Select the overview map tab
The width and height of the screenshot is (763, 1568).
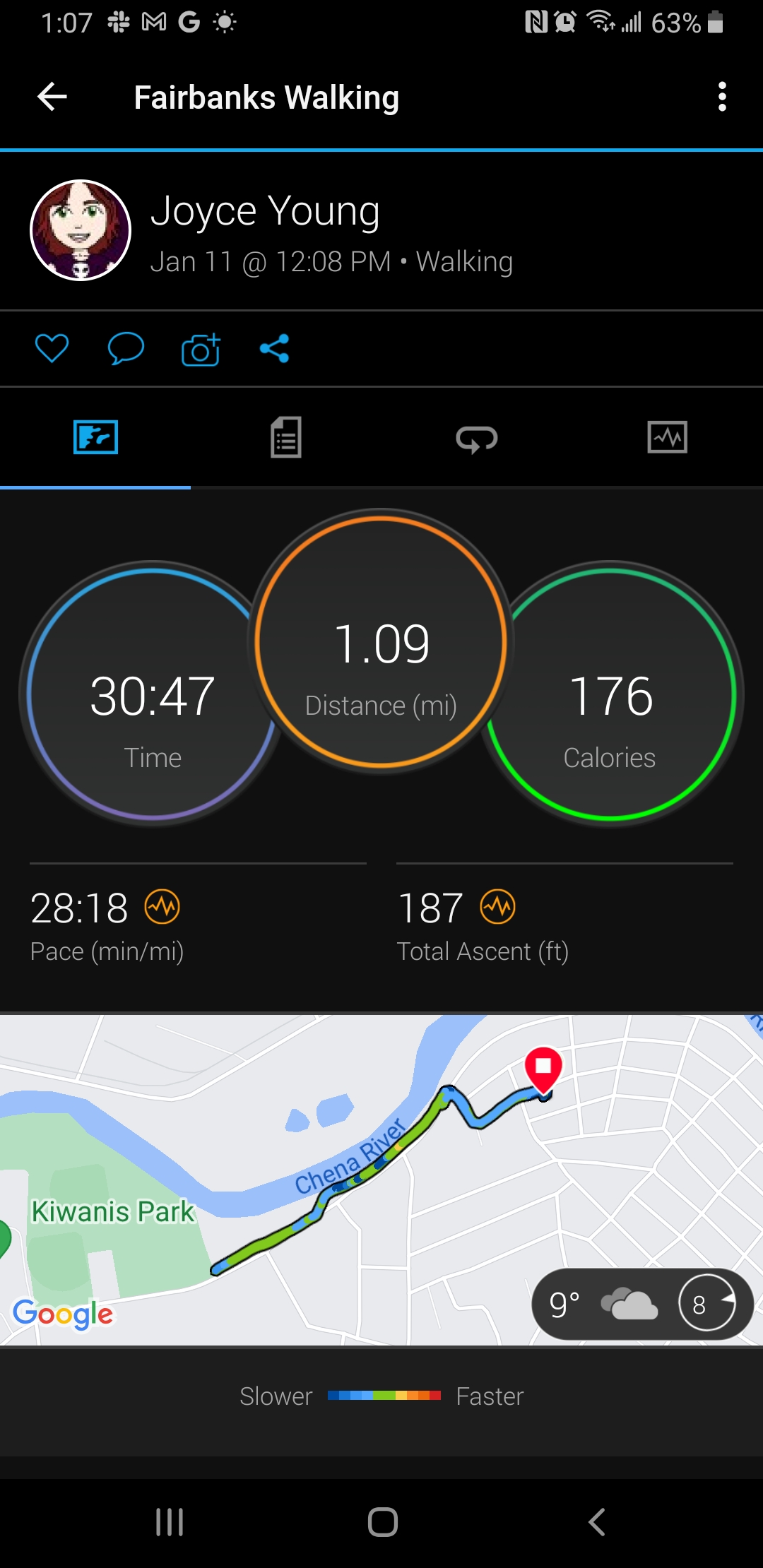[x=95, y=437]
